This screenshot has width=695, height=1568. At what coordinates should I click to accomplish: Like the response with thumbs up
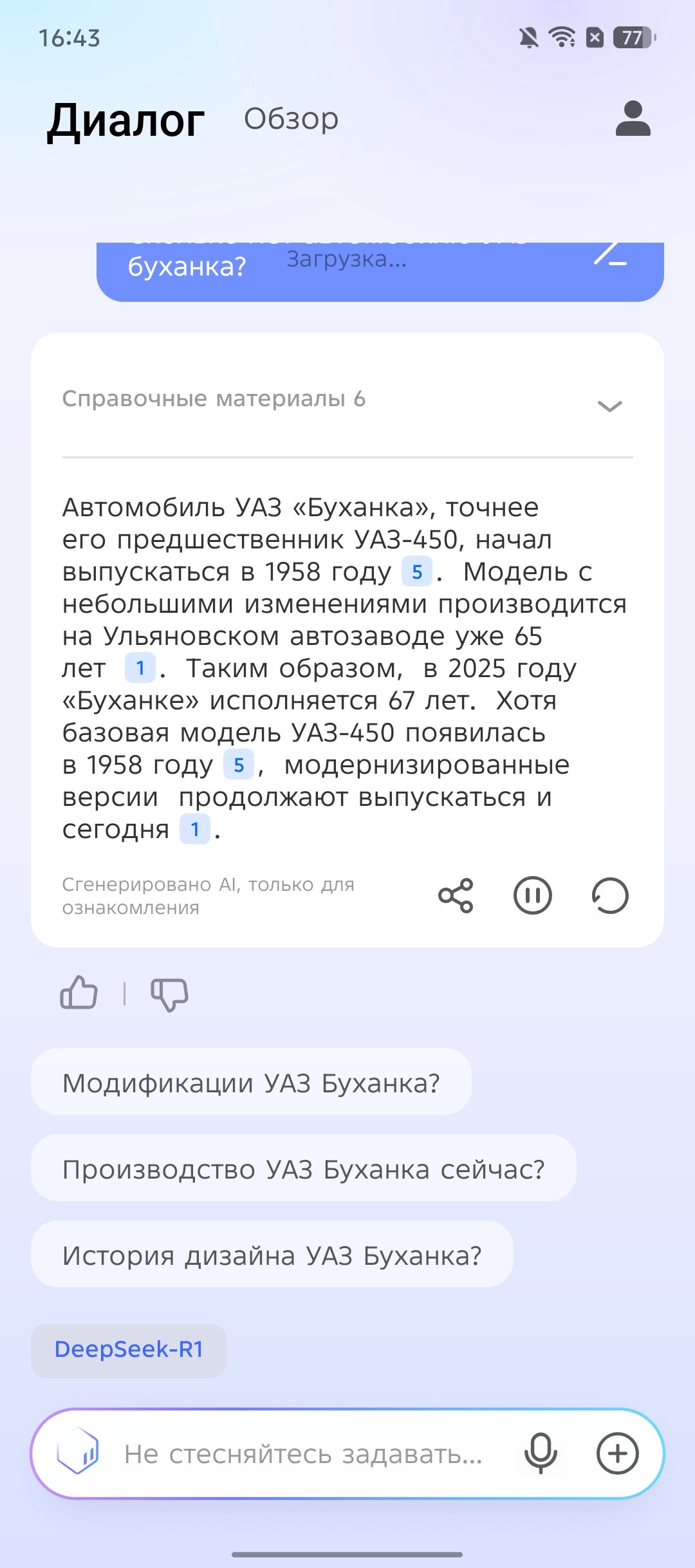[79, 992]
